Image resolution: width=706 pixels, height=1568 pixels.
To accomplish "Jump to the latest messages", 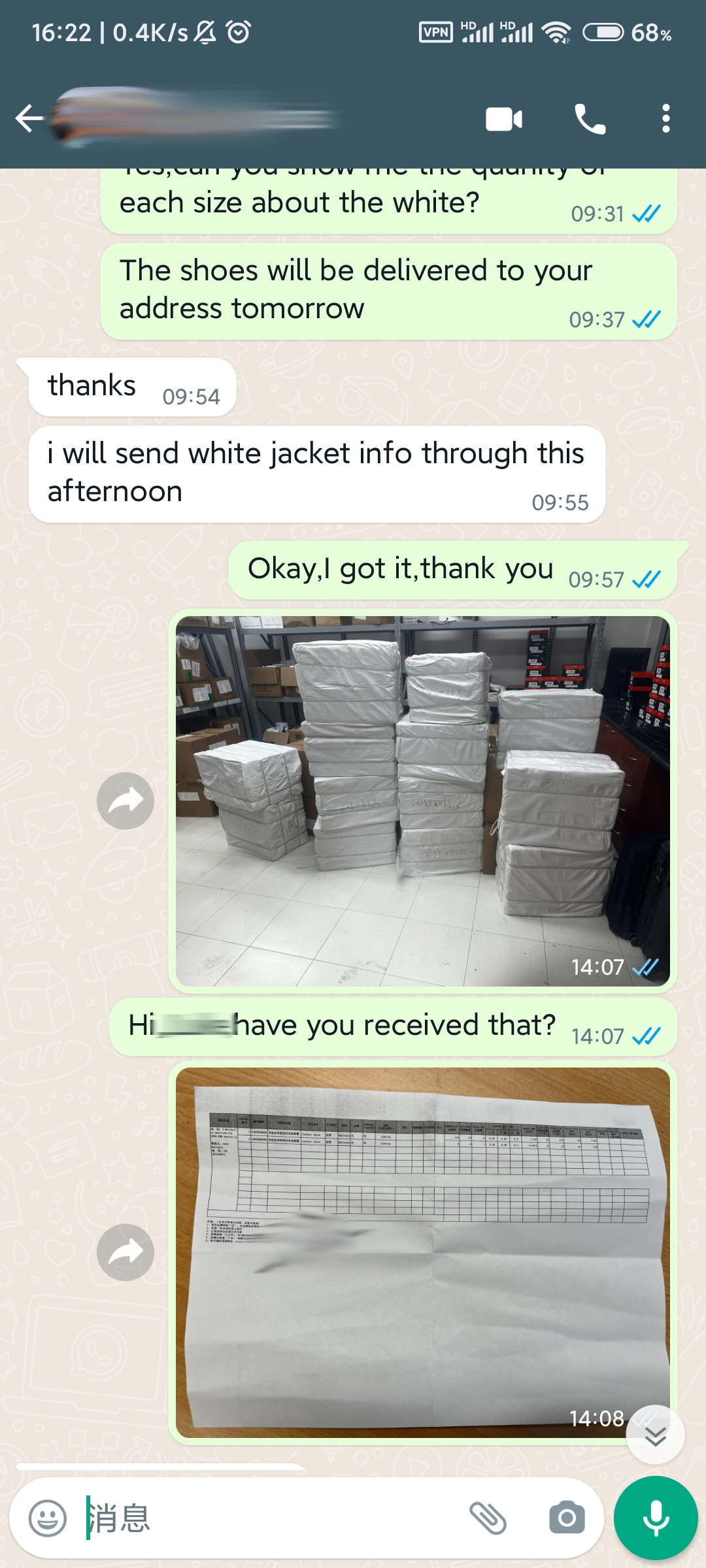I will click(x=655, y=1435).
